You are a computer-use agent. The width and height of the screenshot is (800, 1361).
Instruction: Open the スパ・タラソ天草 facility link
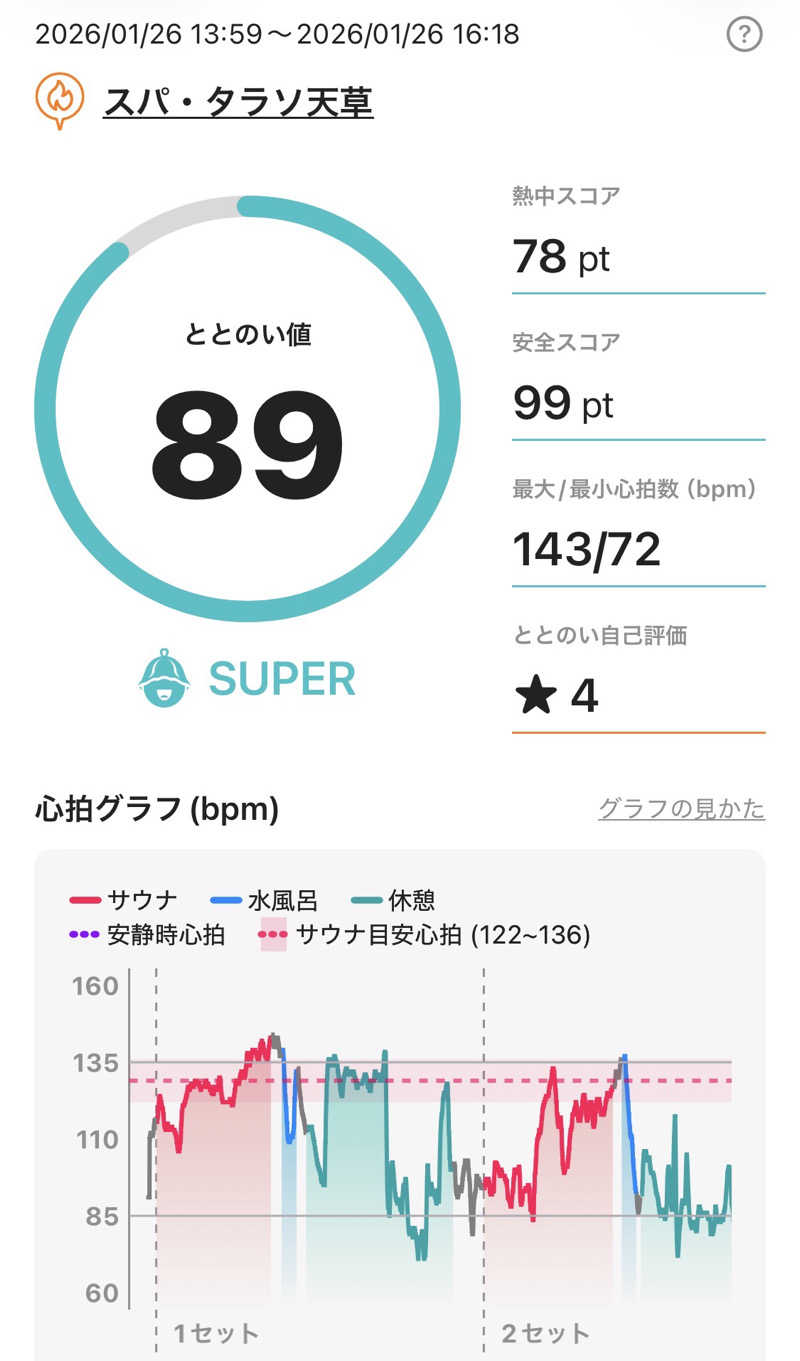pyautogui.click(x=238, y=102)
